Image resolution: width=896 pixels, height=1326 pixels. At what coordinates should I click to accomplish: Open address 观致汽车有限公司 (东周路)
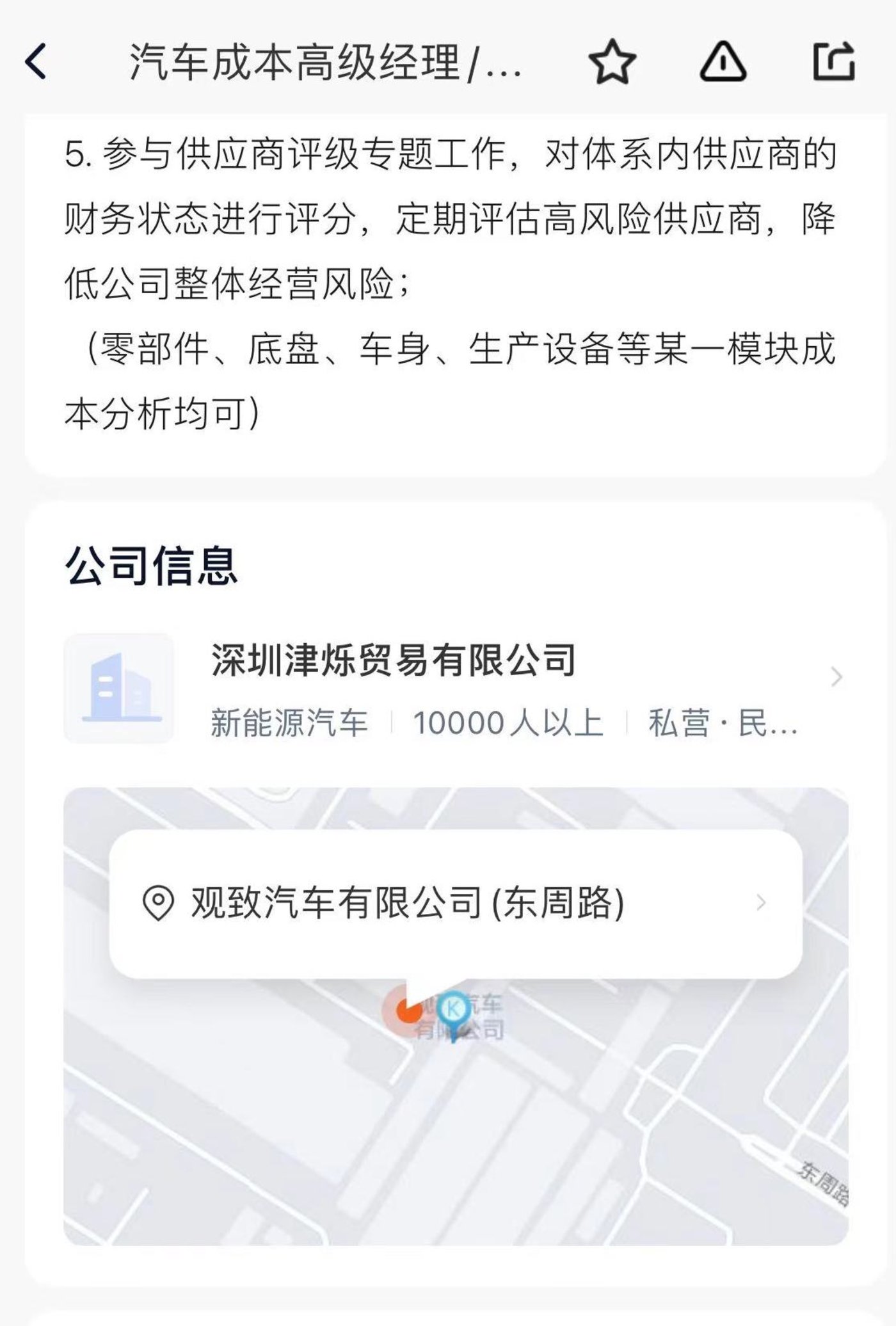(x=454, y=903)
